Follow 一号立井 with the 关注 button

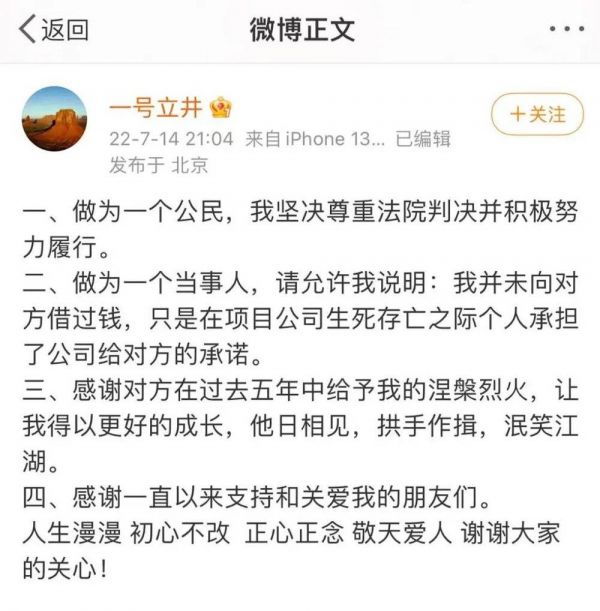coord(537,114)
